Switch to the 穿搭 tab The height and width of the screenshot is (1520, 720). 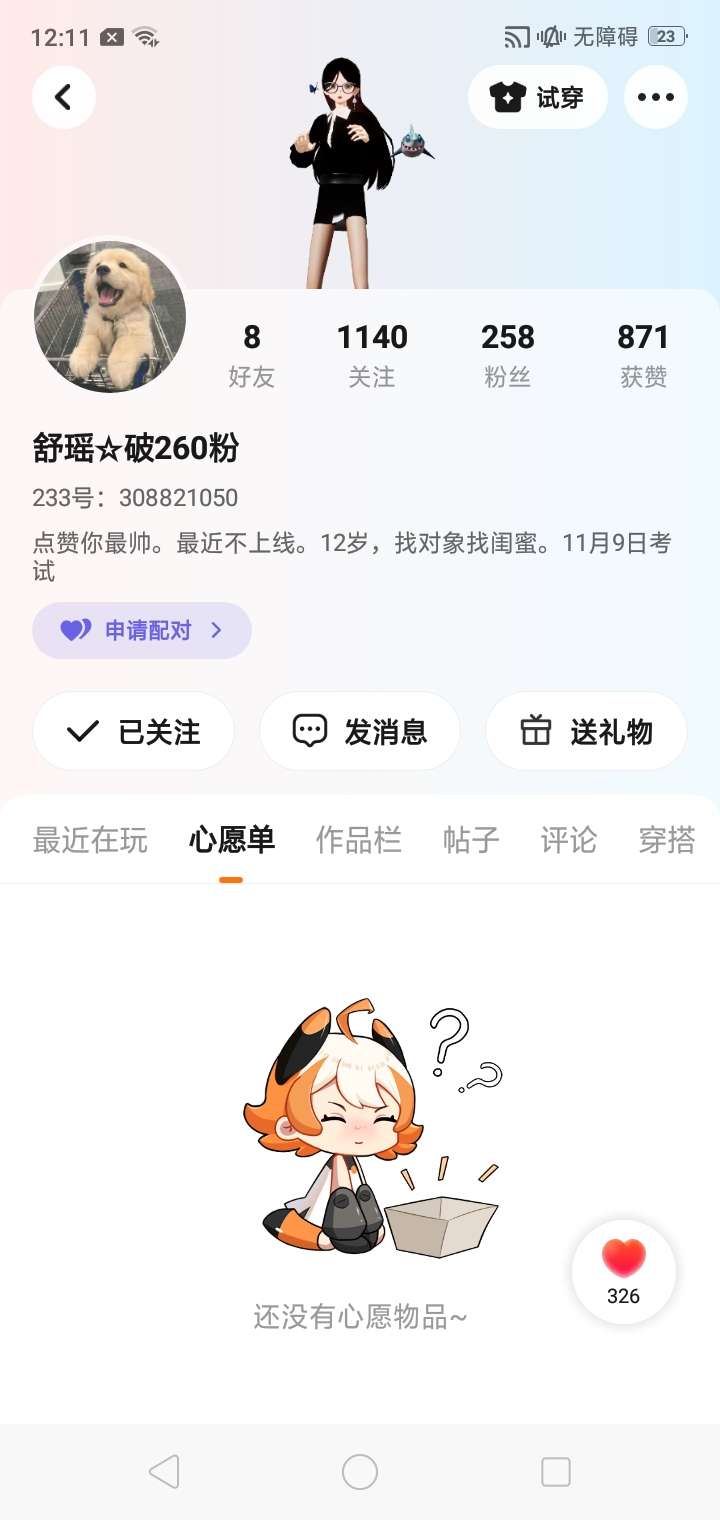pyautogui.click(x=666, y=840)
